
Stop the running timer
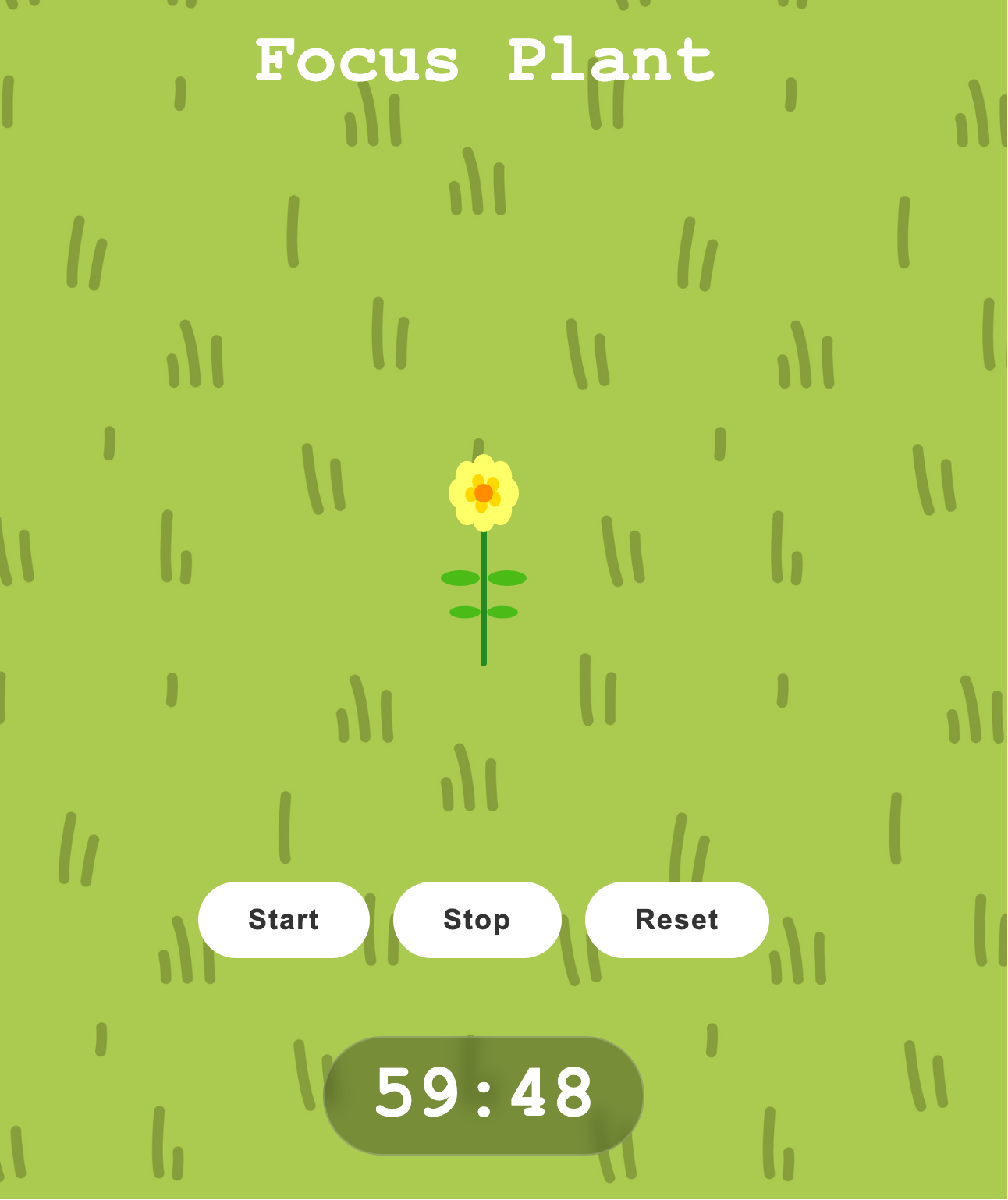(x=477, y=920)
